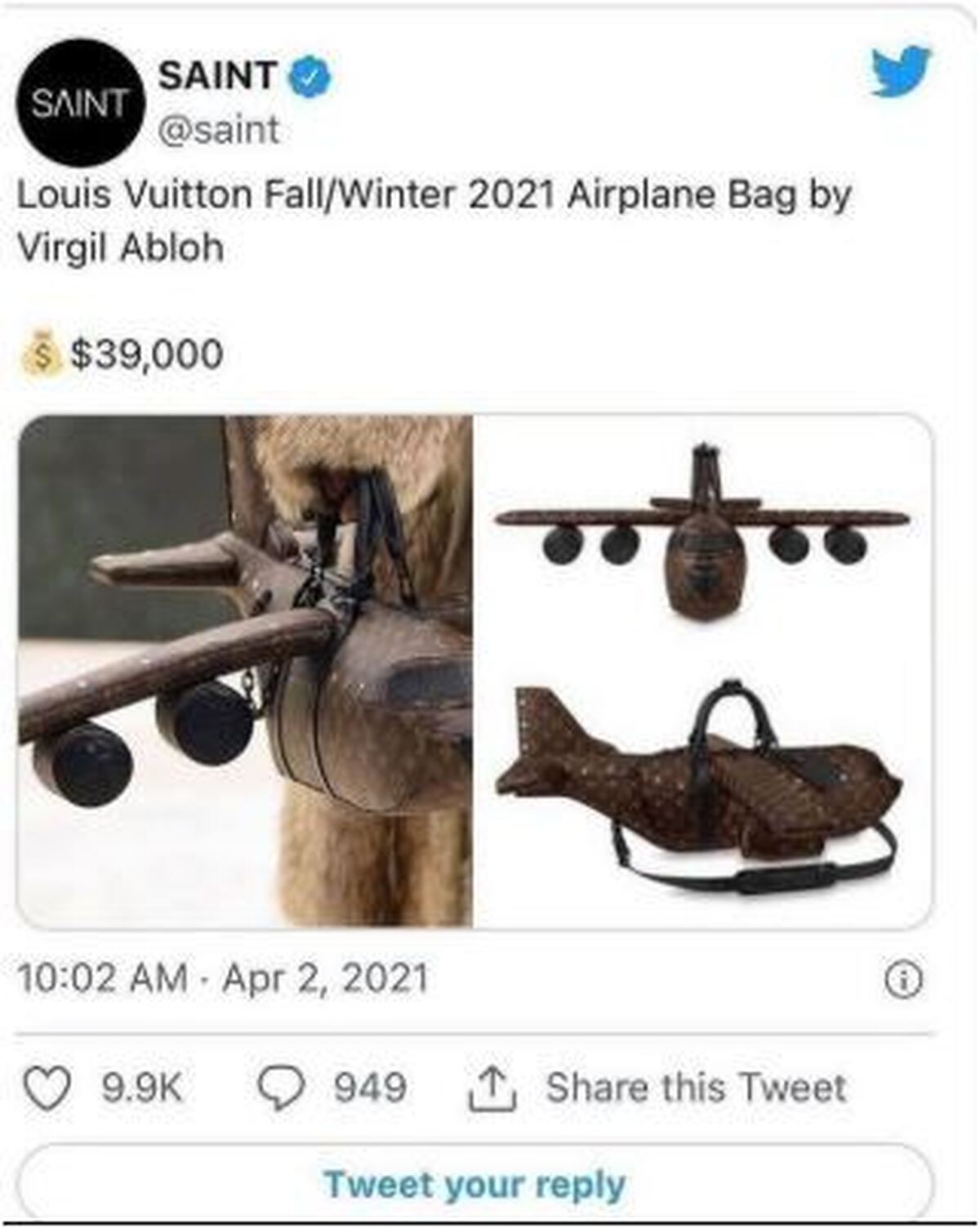The image size is (980, 1228).
Task: Open the Twitter info icon
Action: [904, 979]
